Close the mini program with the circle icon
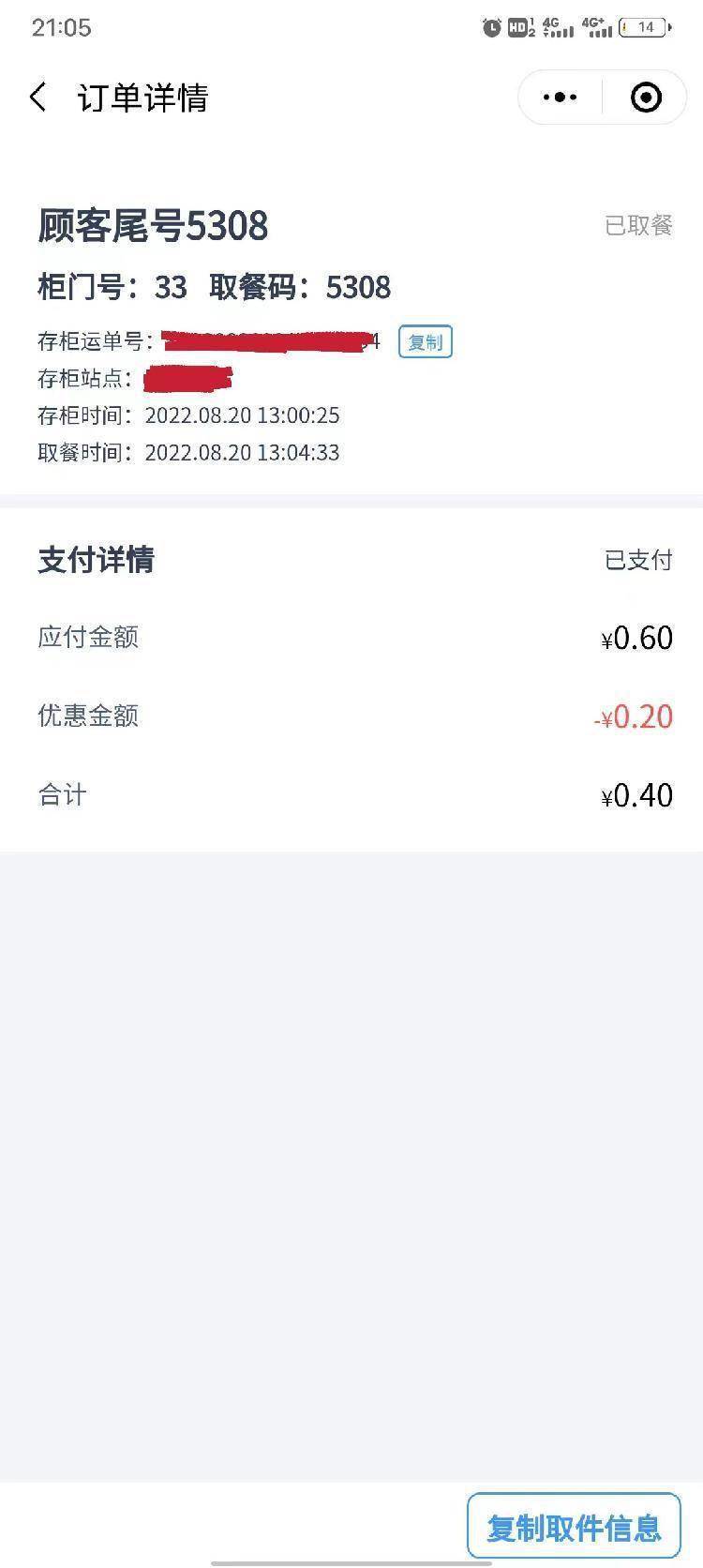Screen dimensions: 703x1568 coord(646,98)
